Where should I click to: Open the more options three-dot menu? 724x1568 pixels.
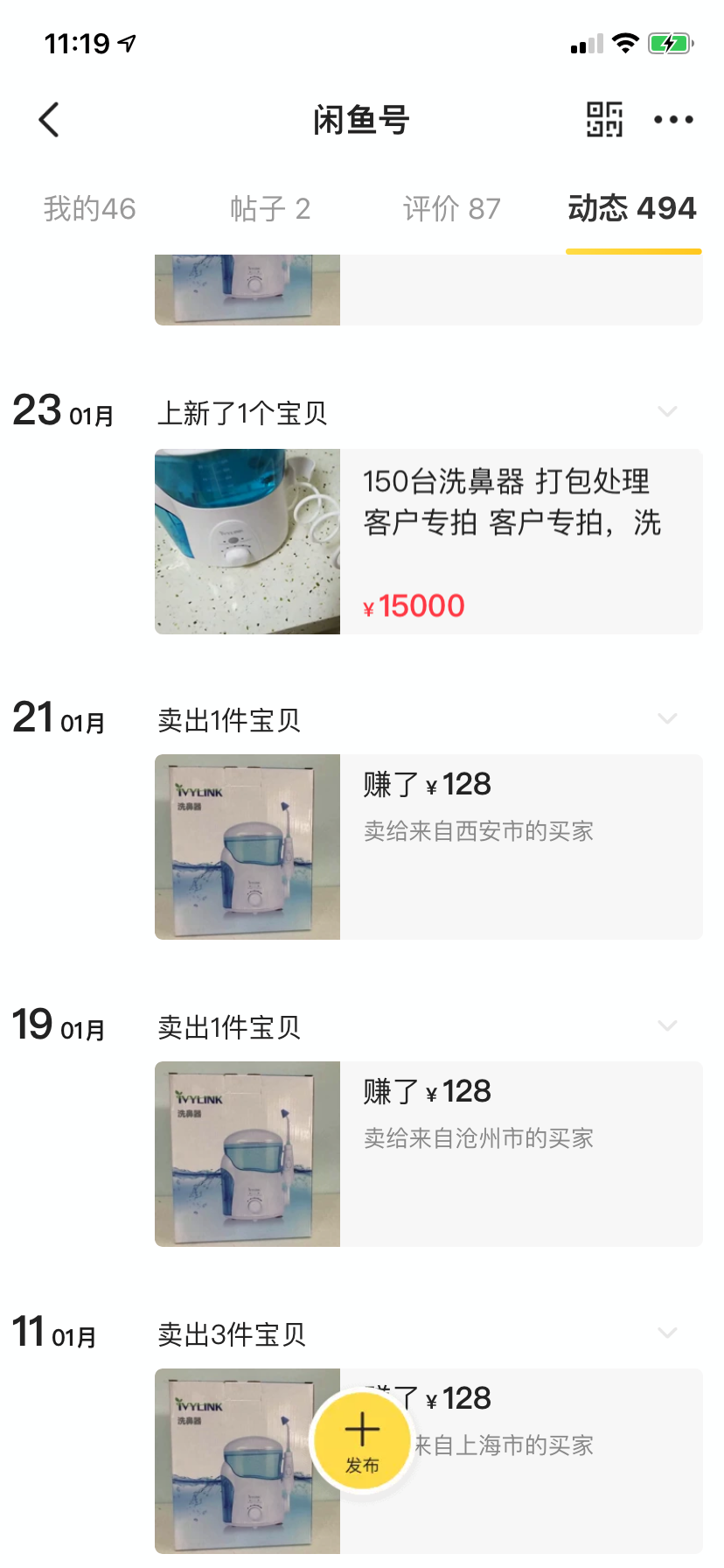673,120
